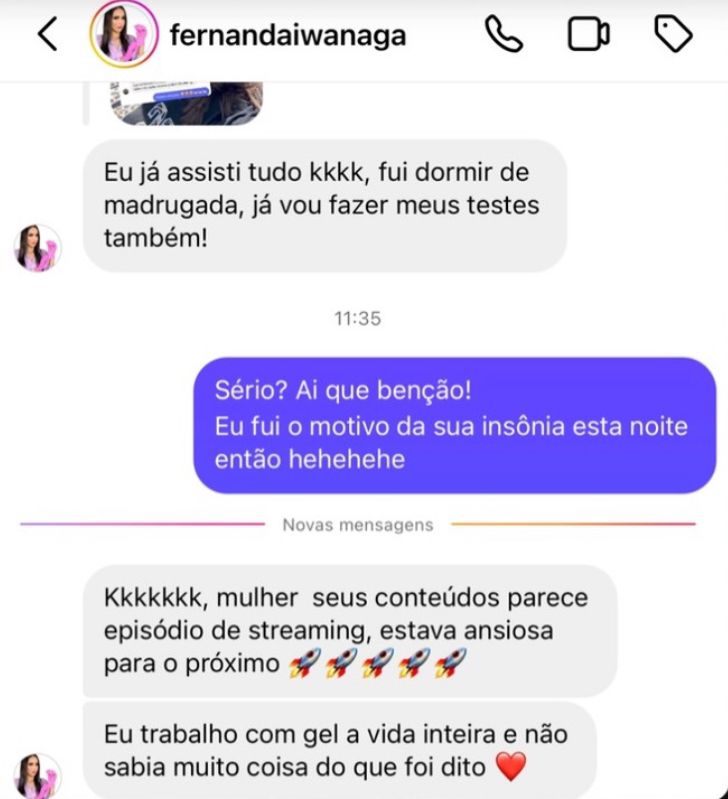Image resolution: width=728 pixels, height=799 pixels.
Task: Go back to the inbox
Action: [47, 35]
